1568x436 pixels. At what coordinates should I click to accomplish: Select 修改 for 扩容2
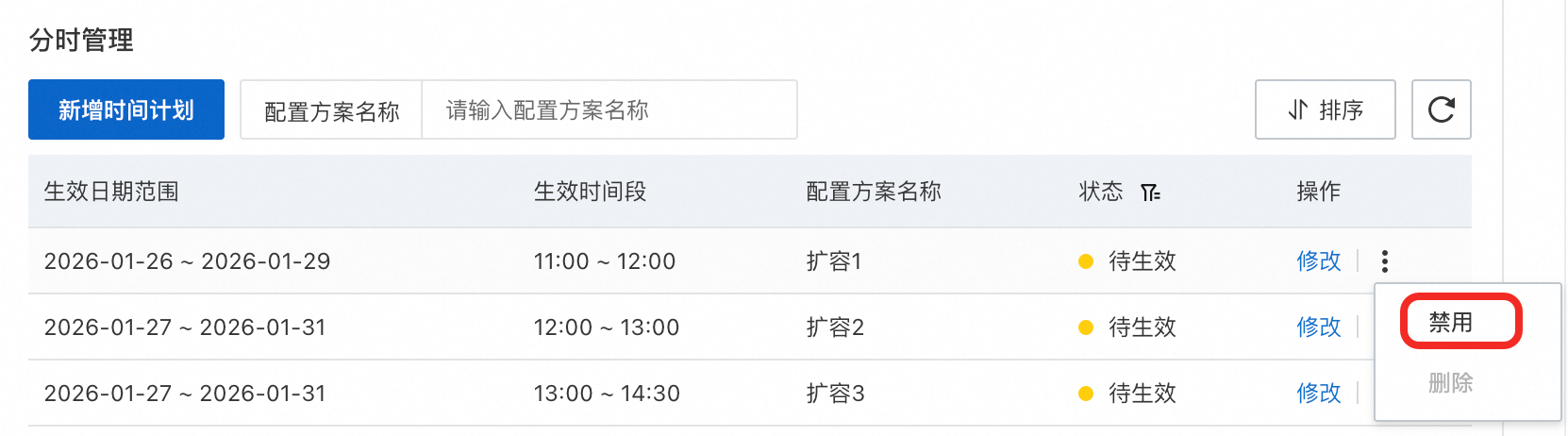click(1318, 327)
